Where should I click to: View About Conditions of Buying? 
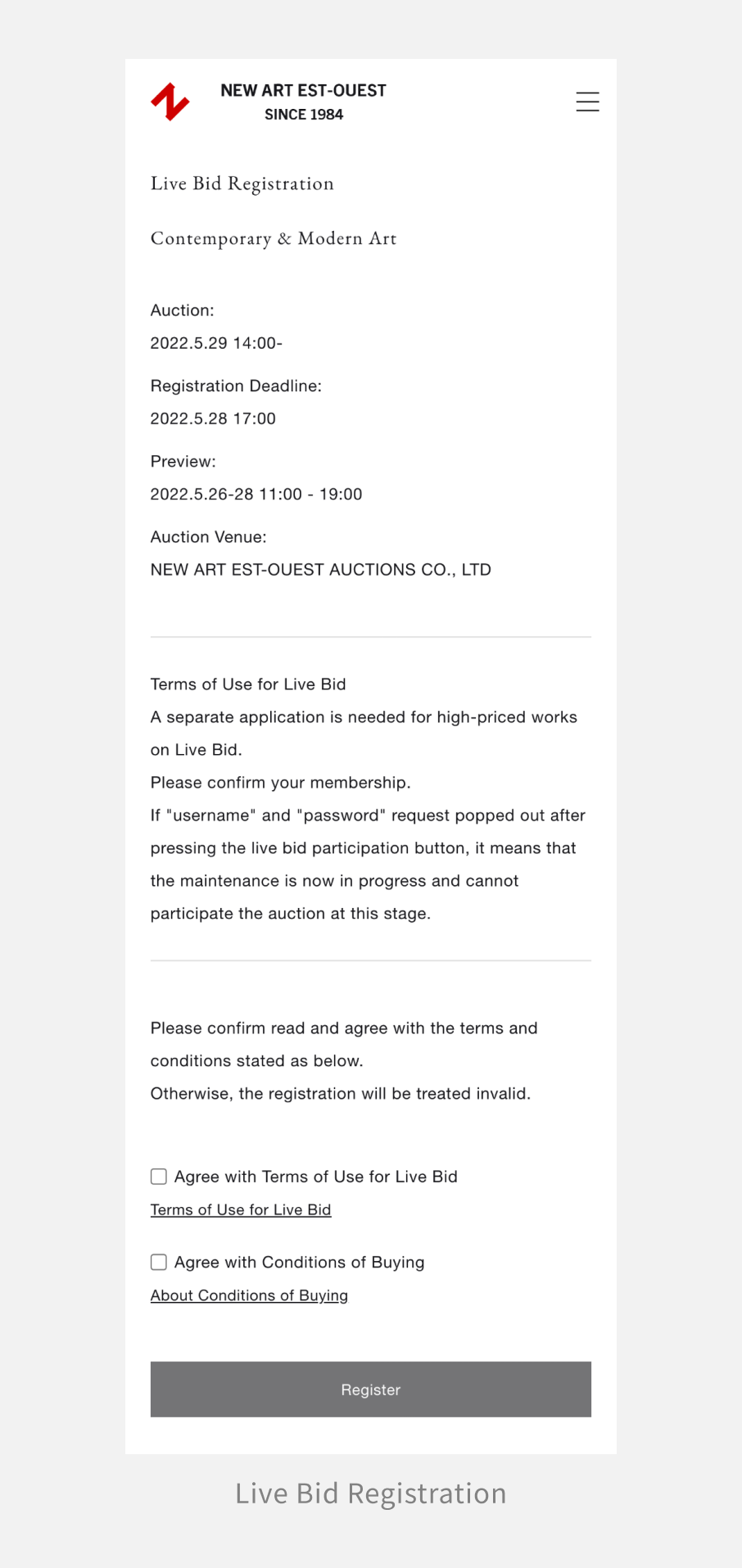[x=249, y=1295]
